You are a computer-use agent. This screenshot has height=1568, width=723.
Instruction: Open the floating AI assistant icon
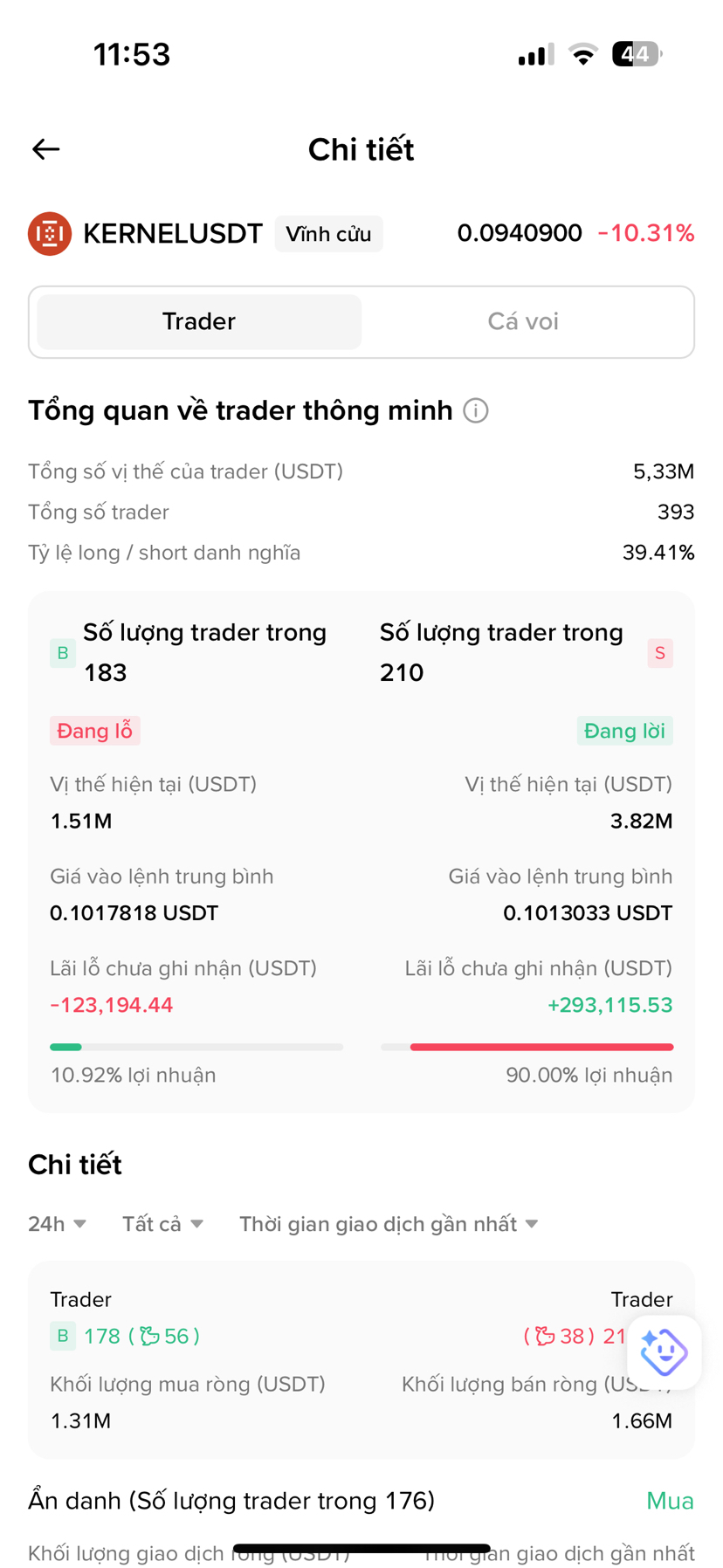point(664,1351)
